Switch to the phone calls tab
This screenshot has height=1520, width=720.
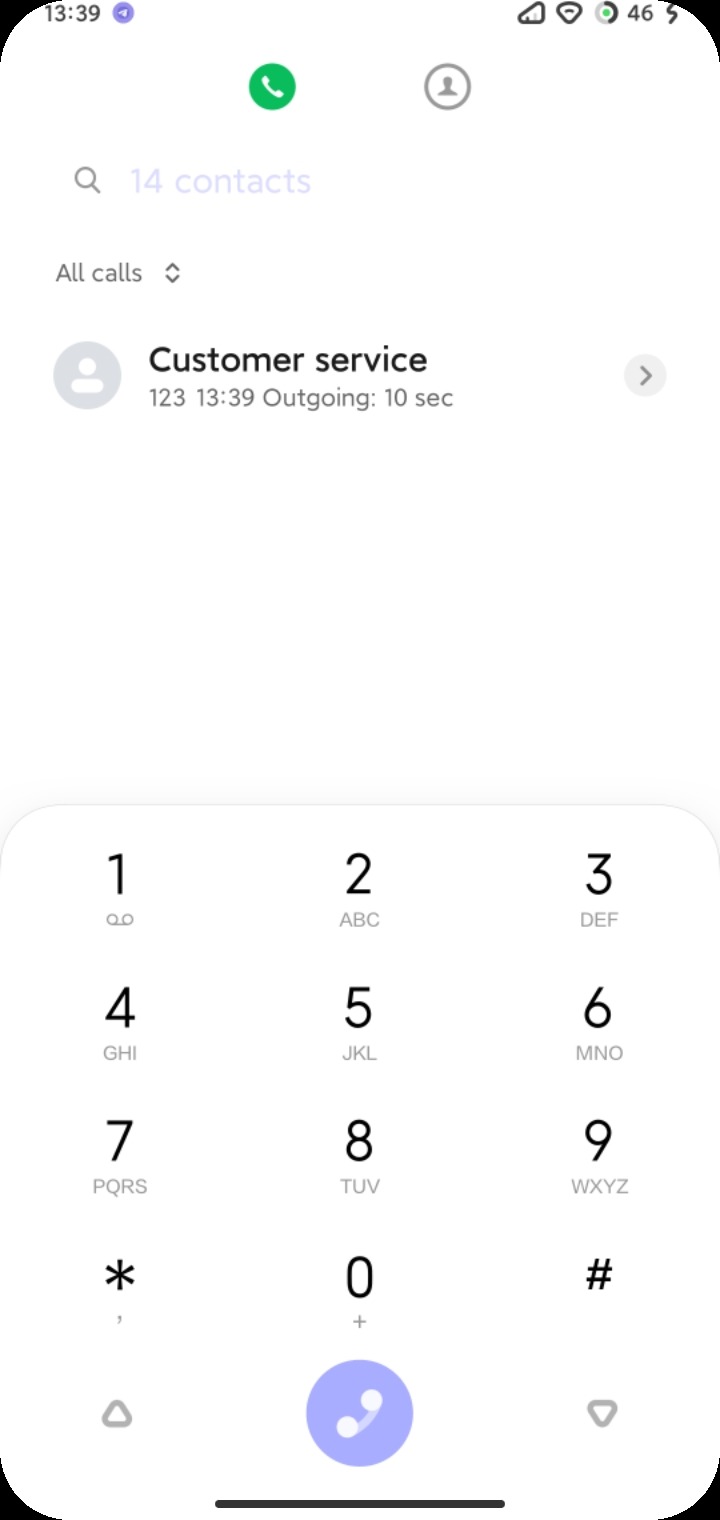click(x=273, y=87)
